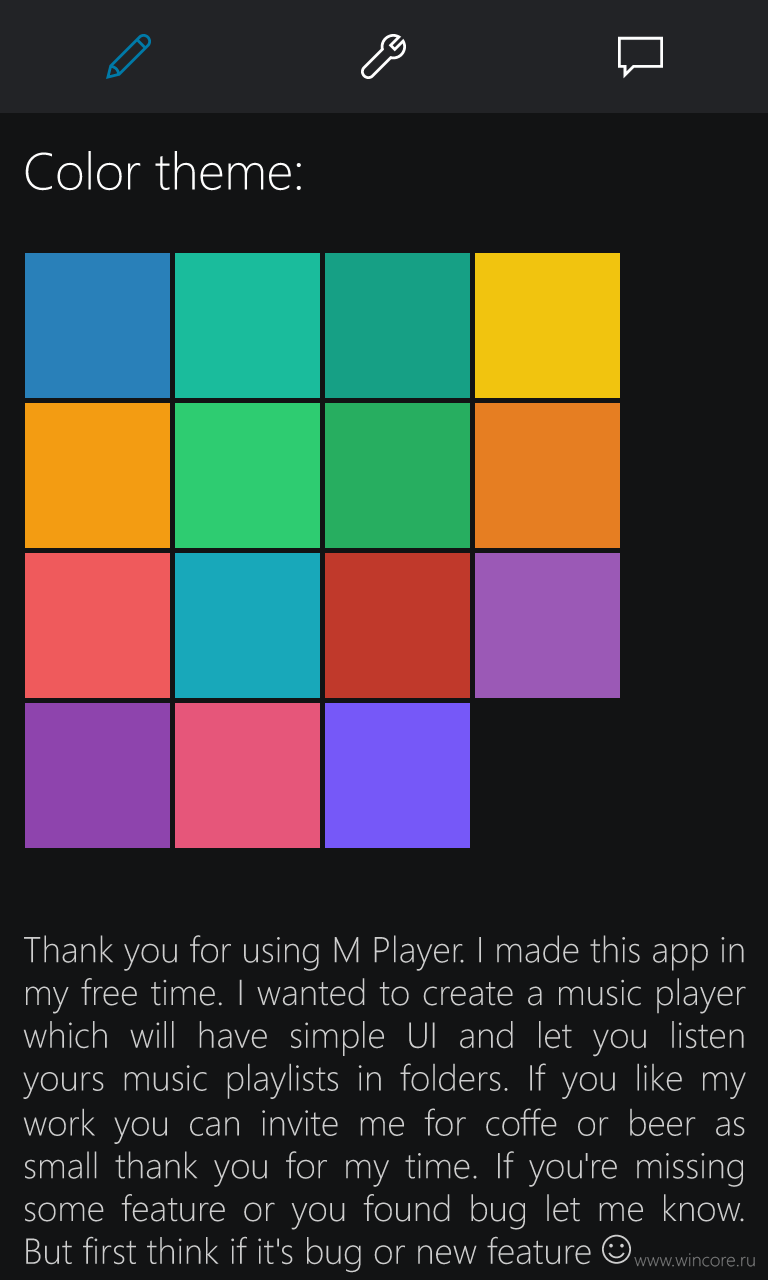This screenshot has height=1280, width=768.
Task: Choose the bright yellow color swatch
Action: [x=547, y=325]
